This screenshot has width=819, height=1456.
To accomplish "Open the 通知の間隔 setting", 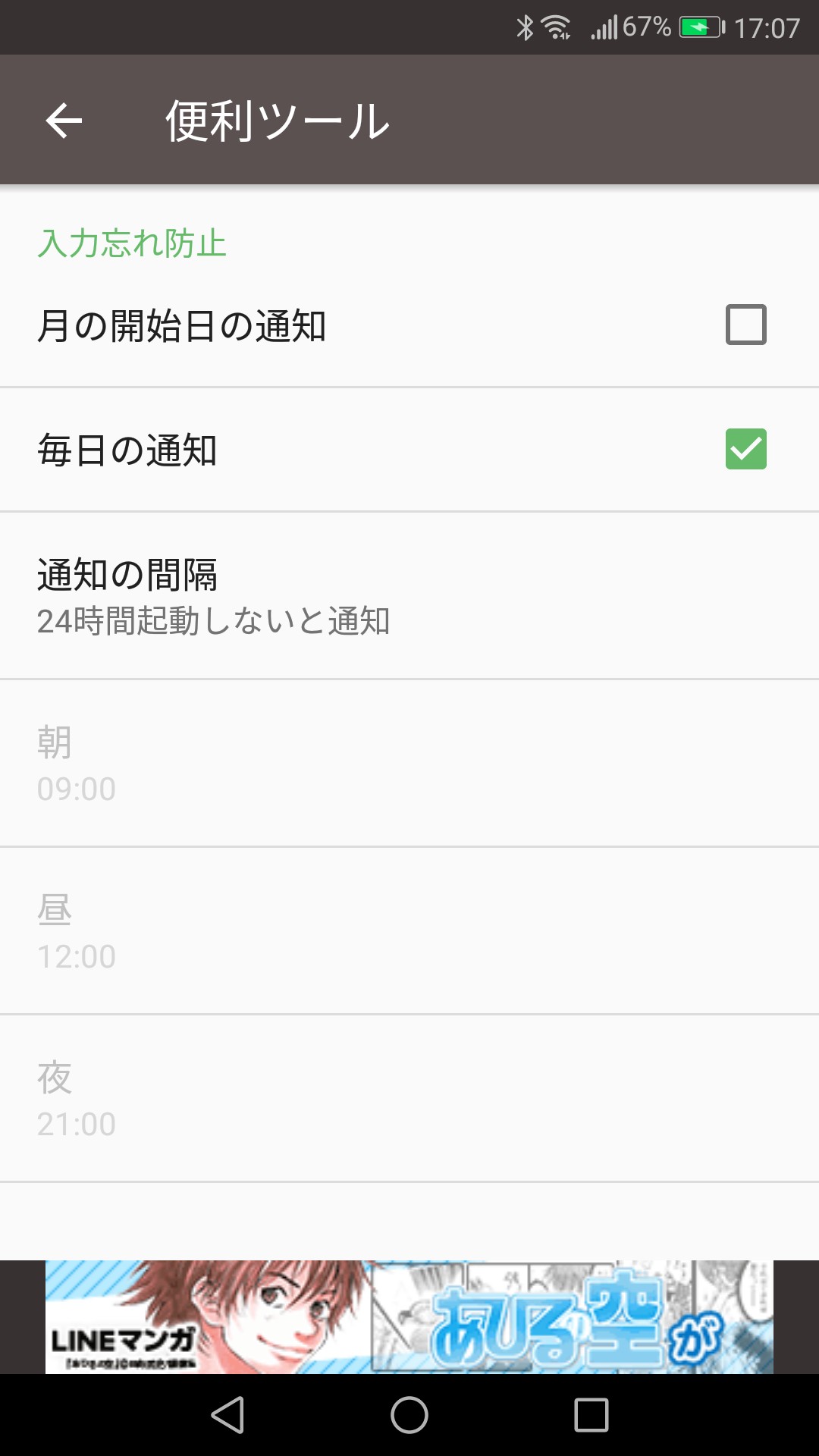I will (x=409, y=596).
